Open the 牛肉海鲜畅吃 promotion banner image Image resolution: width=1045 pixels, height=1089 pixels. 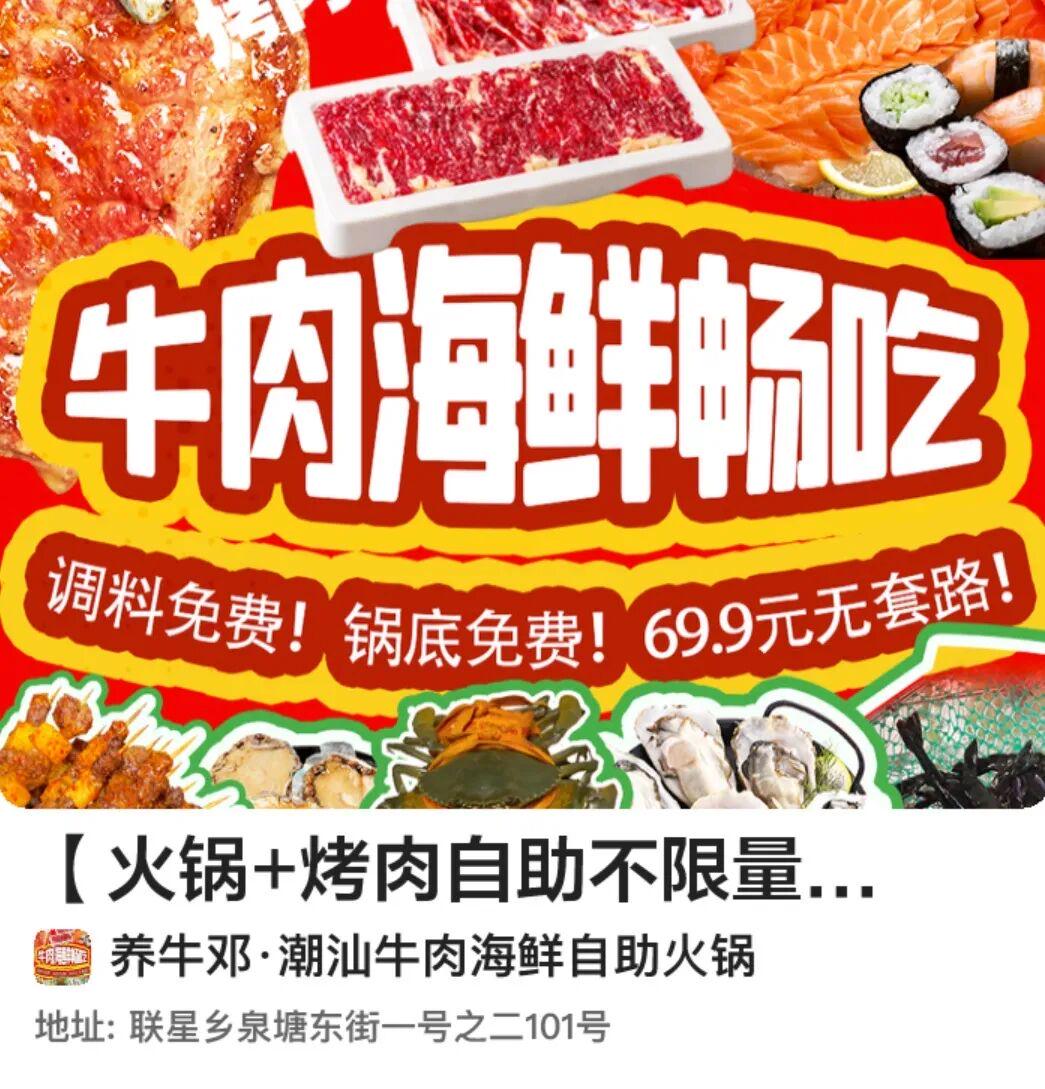pyautogui.click(x=522, y=400)
